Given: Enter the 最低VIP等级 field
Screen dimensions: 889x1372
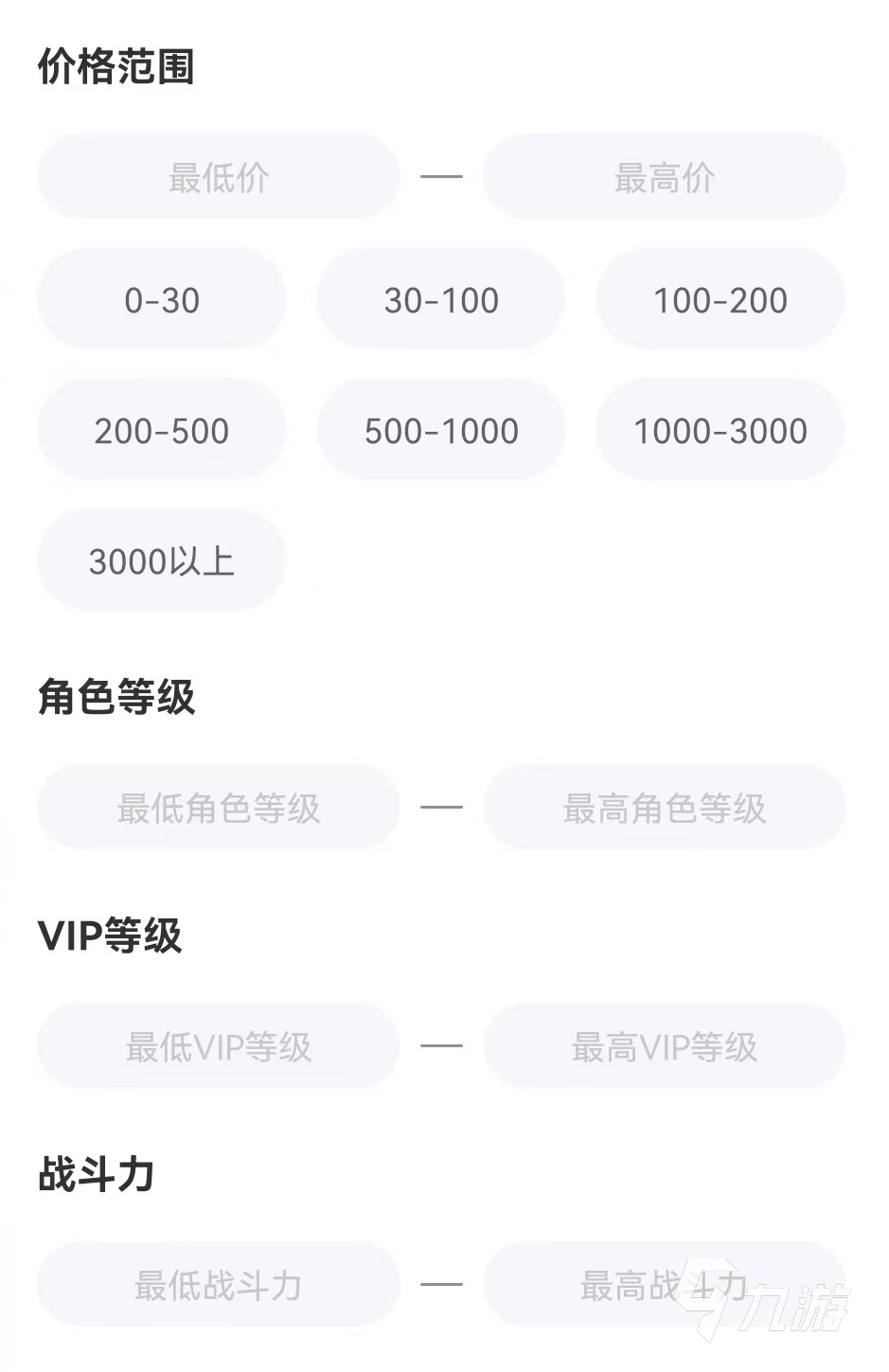Looking at the screenshot, I should click(x=219, y=1046).
